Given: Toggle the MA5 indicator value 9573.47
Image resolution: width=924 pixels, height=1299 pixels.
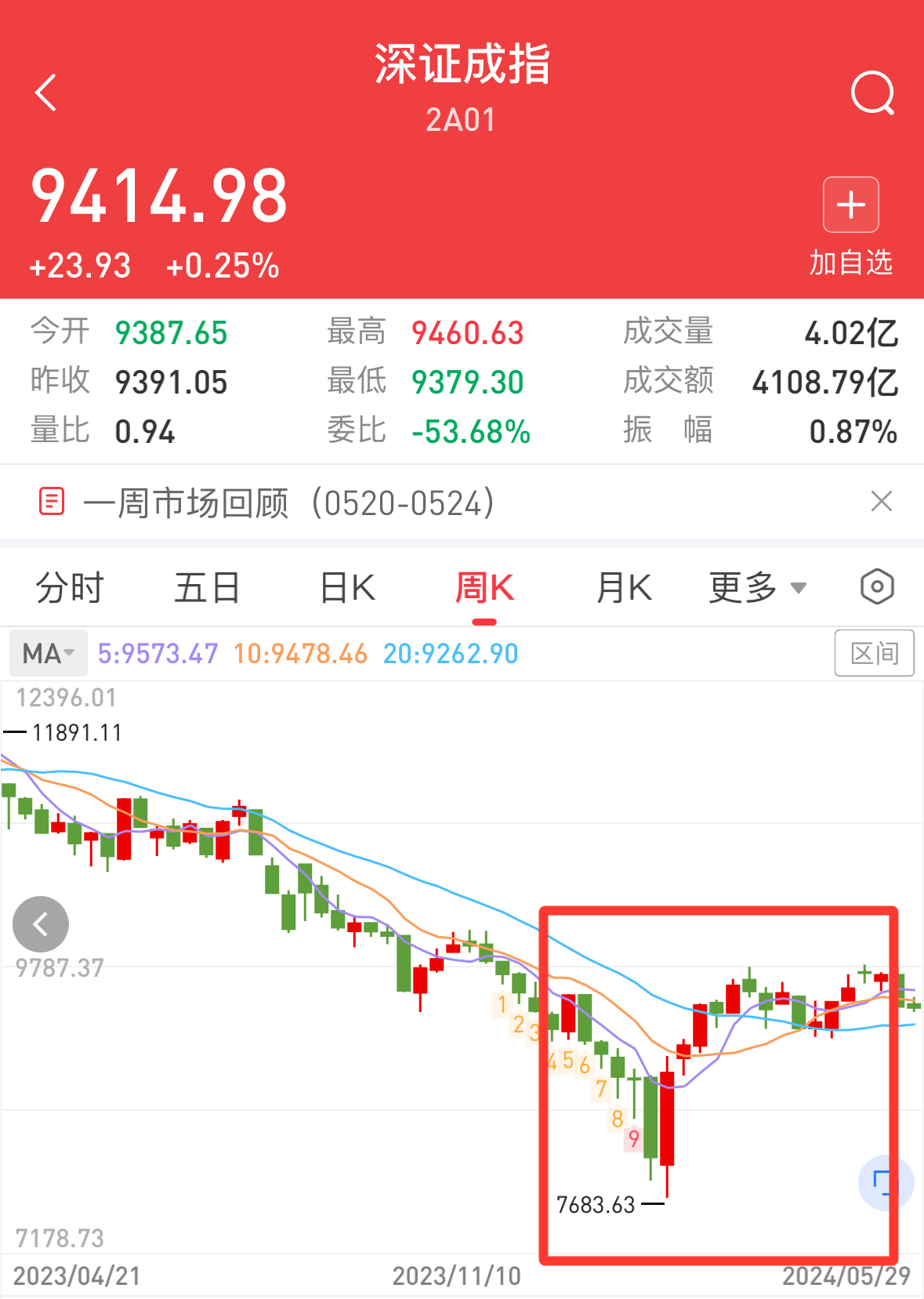Looking at the screenshot, I should click(157, 653).
